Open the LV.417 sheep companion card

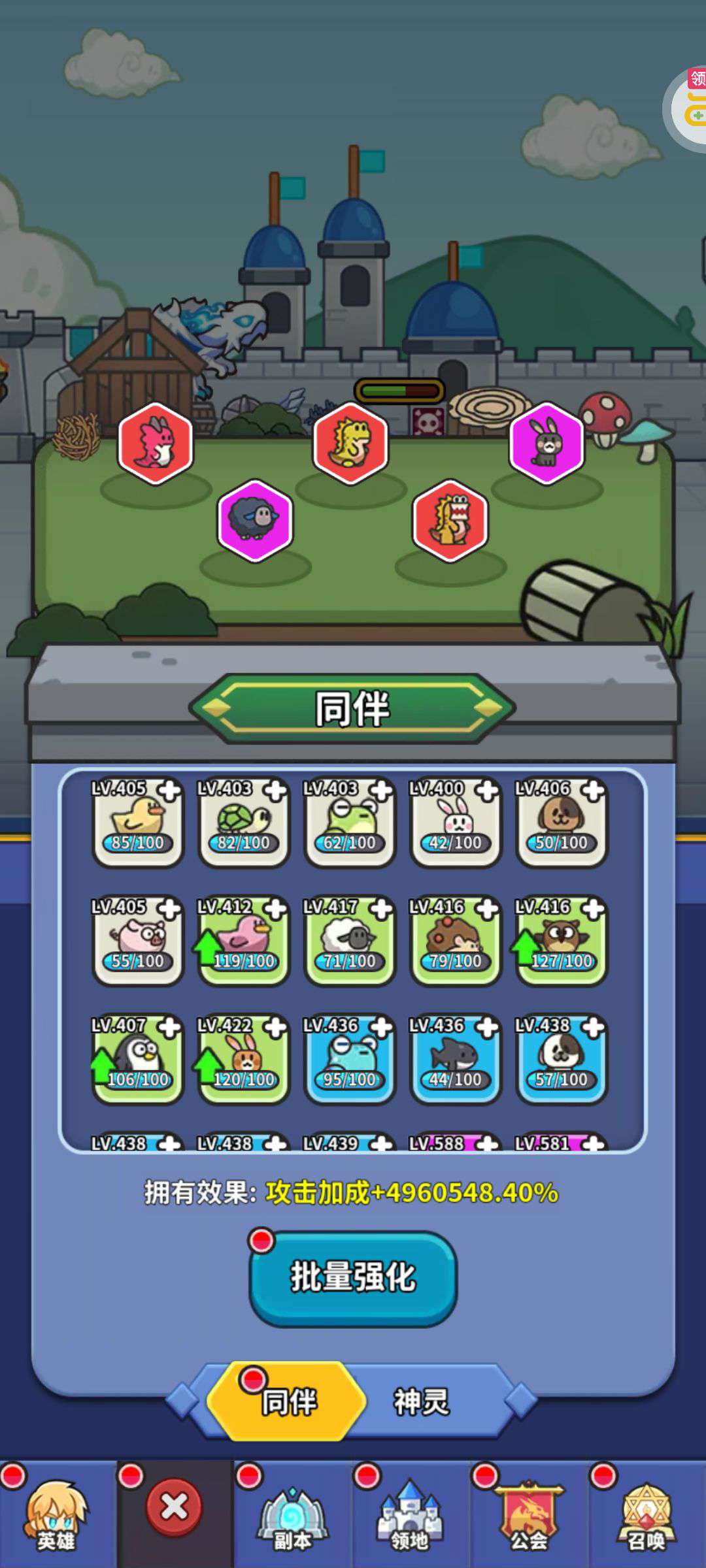click(x=349, y=940)
